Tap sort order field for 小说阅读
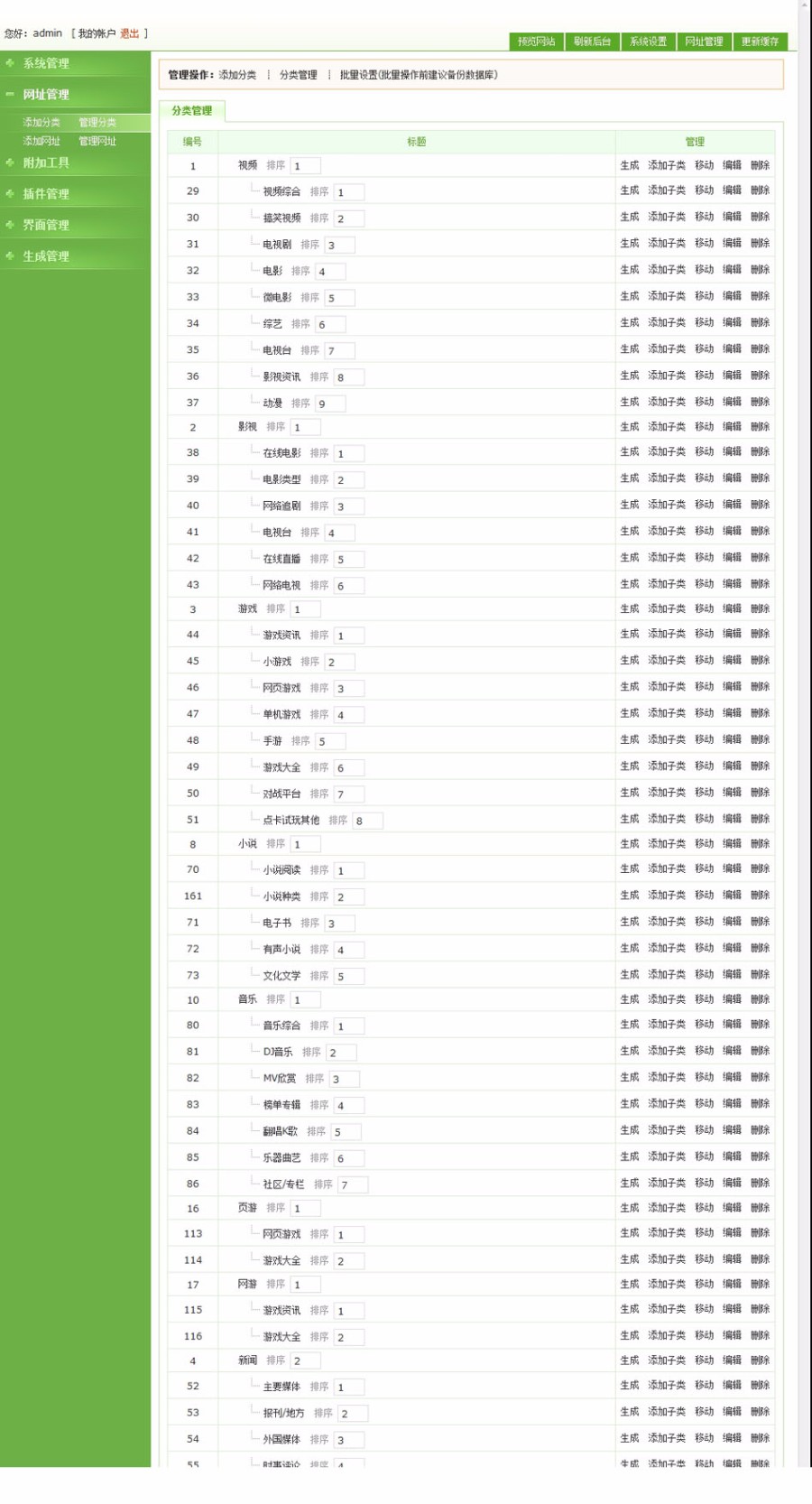The height and width of the screenshot is (1504, 812). click(348, 871)
